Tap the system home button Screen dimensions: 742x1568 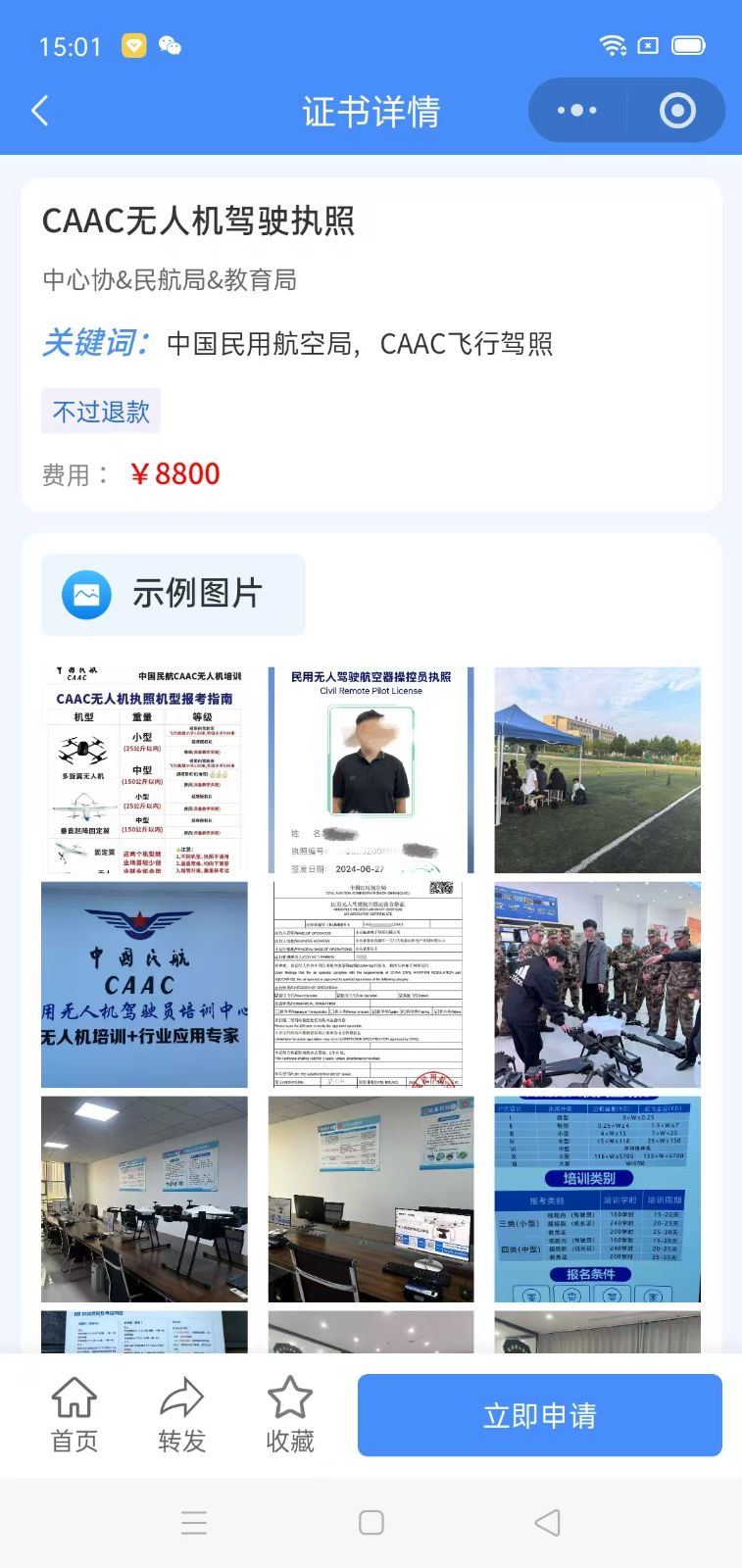tap(371, 1522)
